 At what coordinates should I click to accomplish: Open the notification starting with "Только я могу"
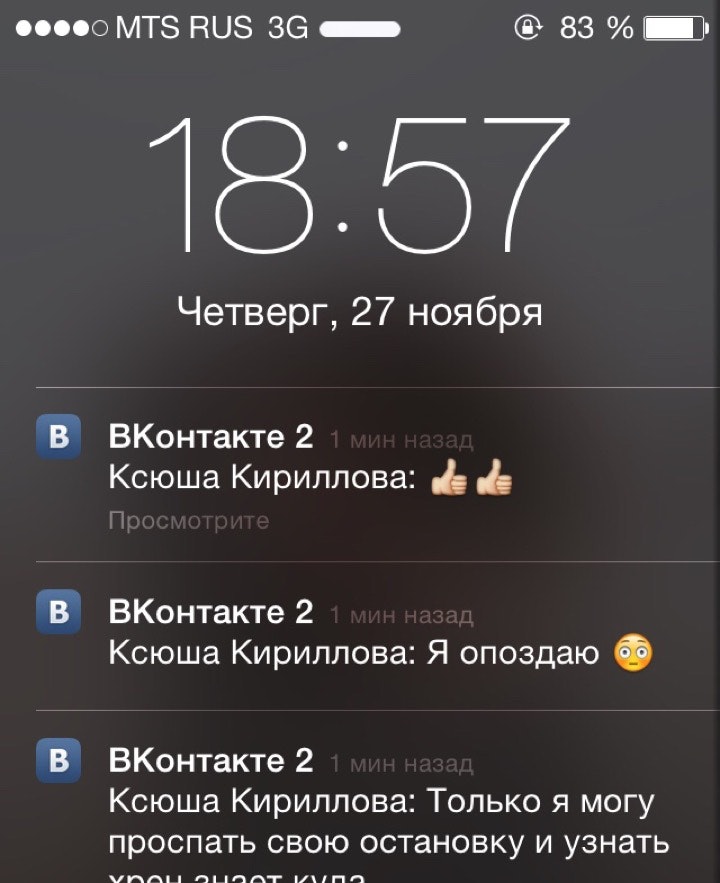(x=380, y=802)
